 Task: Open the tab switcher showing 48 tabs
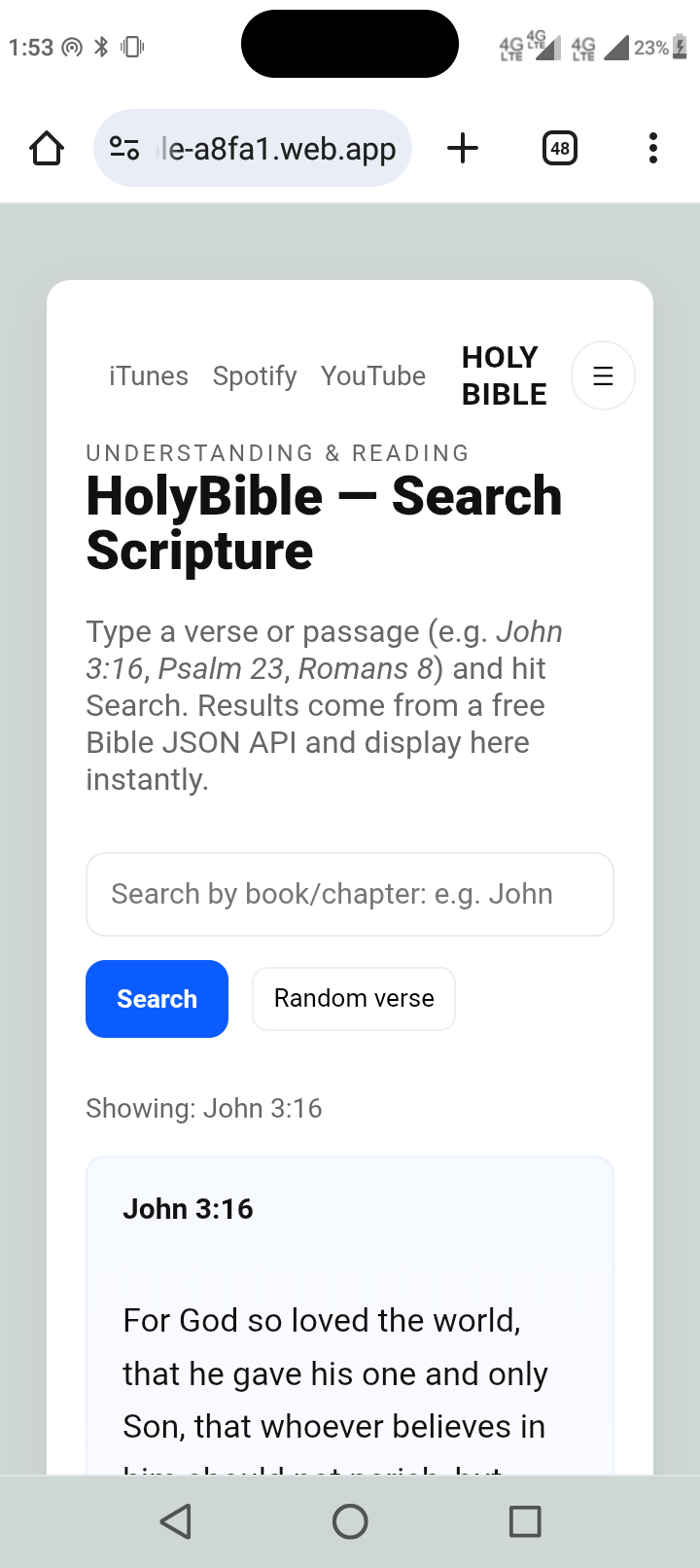coord(559,148)
